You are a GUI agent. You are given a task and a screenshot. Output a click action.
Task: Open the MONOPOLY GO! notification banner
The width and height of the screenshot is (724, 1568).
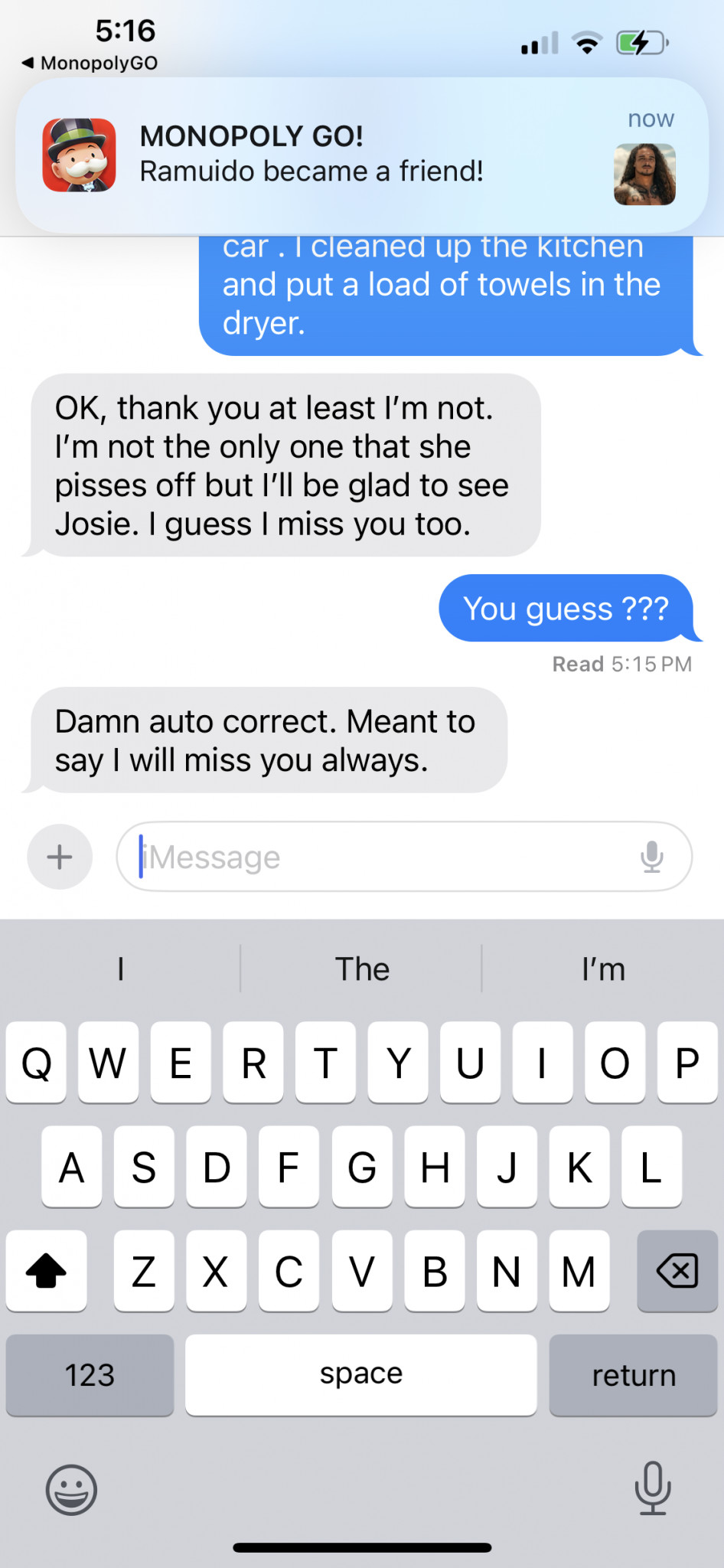[x=362, y=155]
